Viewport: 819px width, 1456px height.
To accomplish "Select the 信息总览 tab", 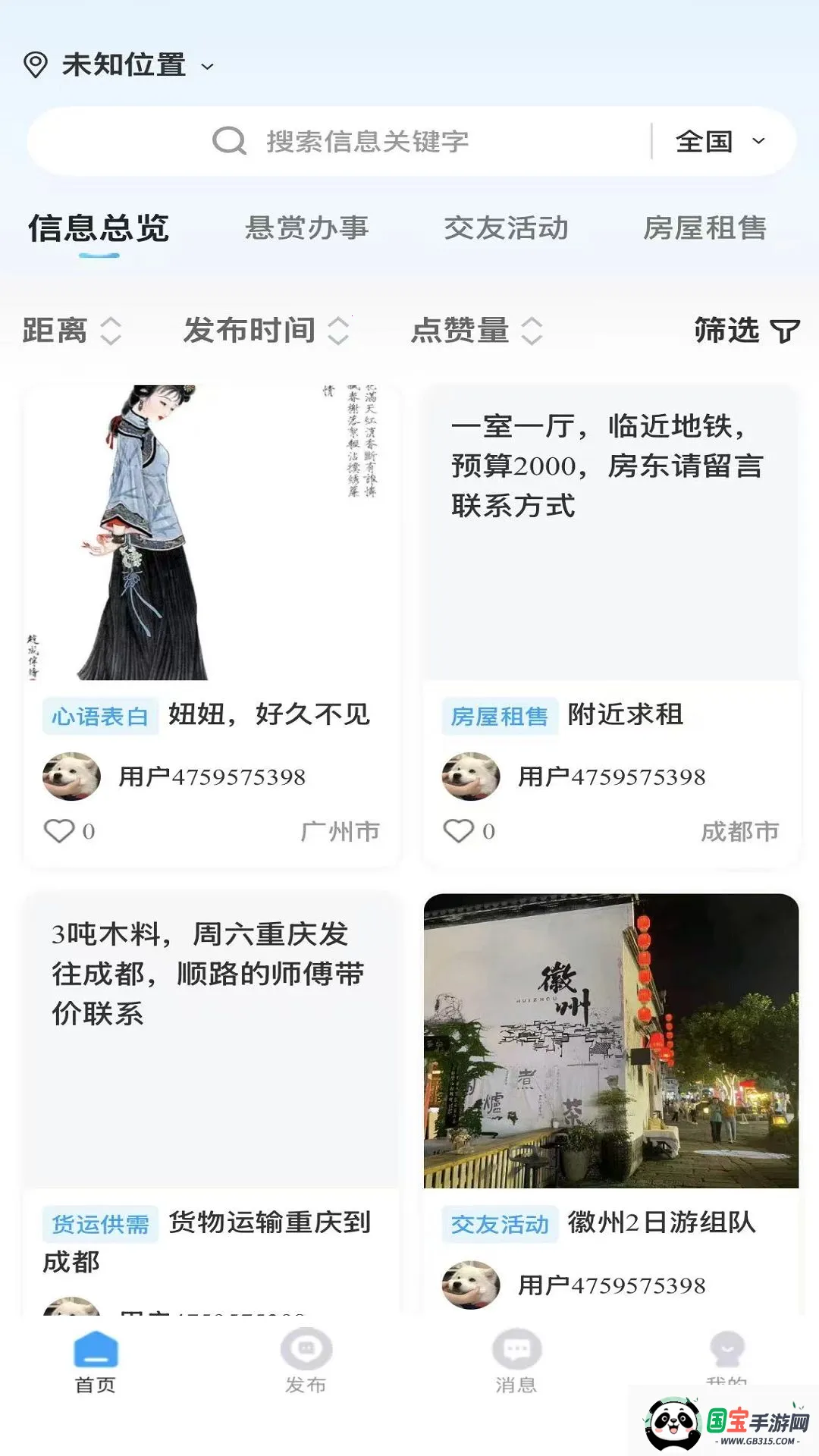I will [x=99, y=228].
